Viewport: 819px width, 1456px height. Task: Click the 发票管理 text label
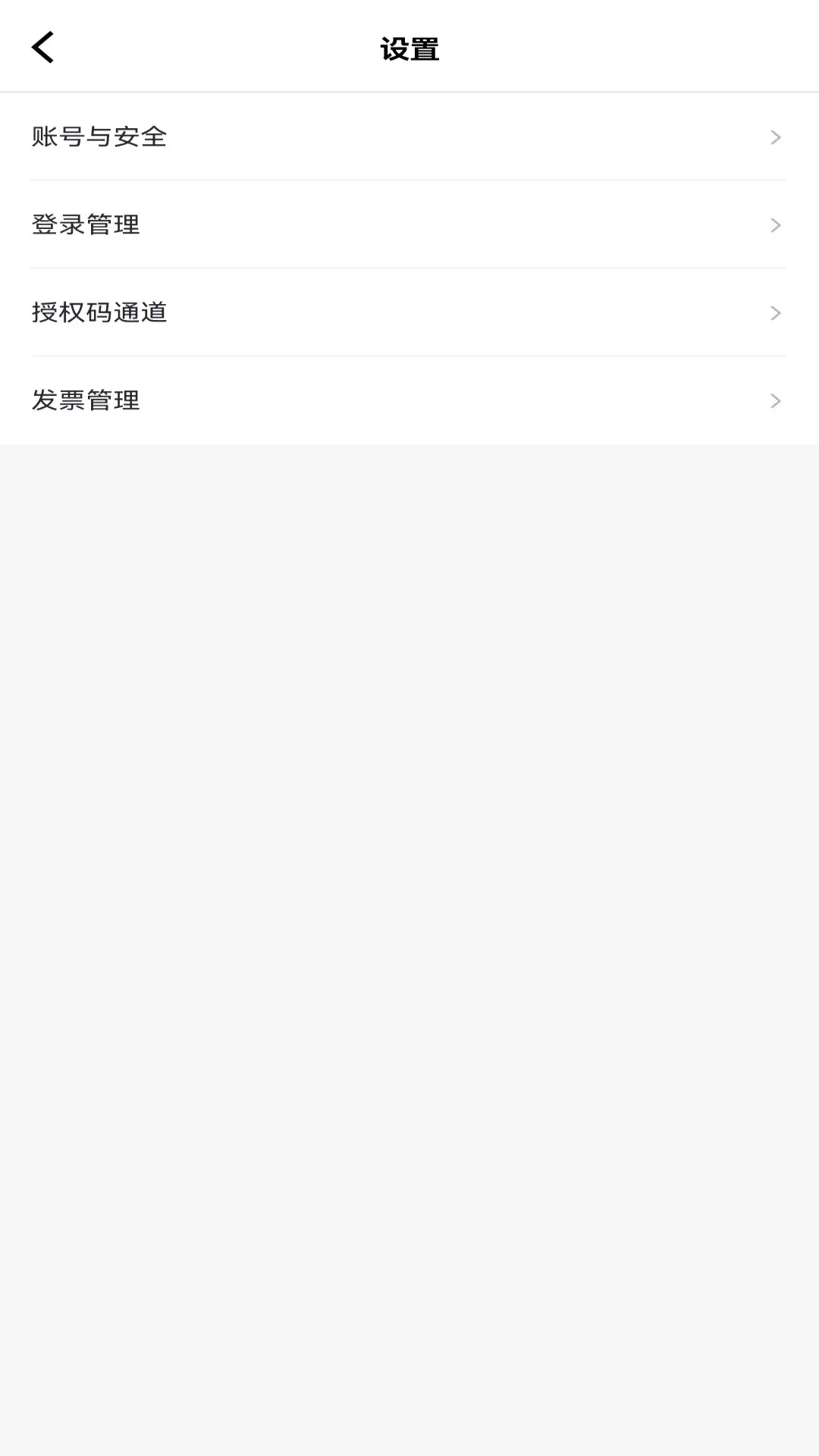pos(85,401)
